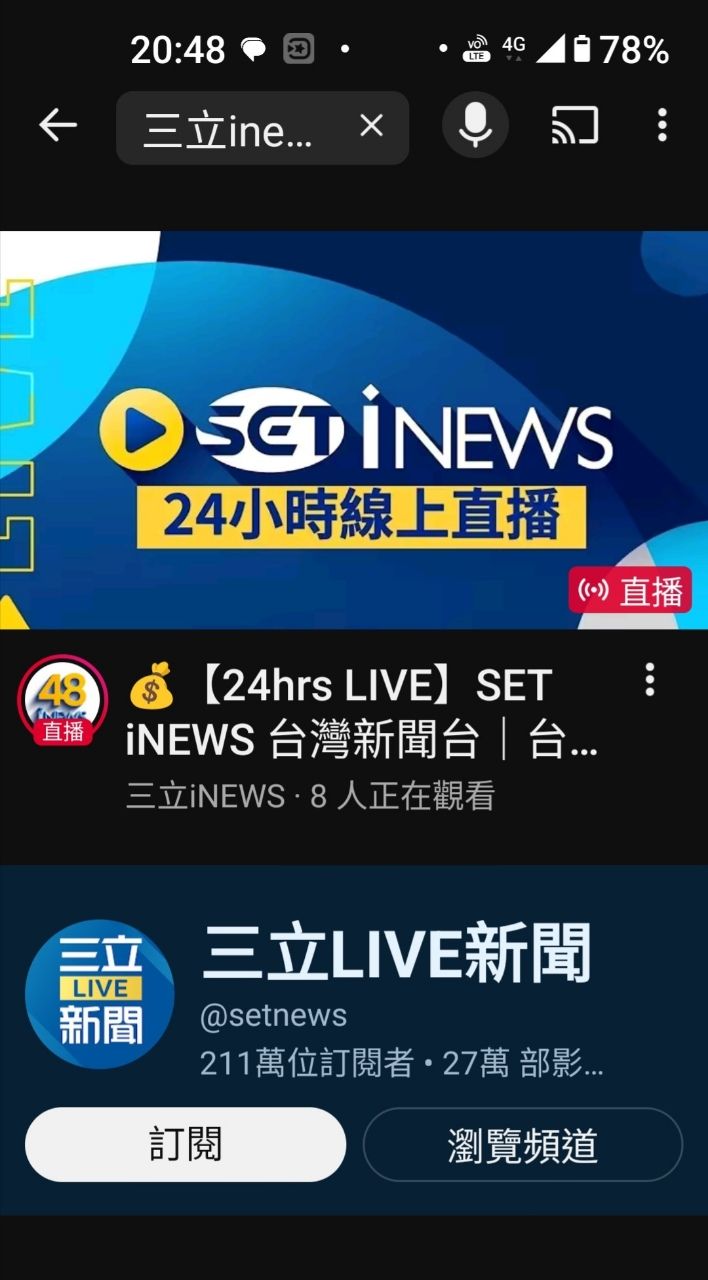Image resolution: width=708 pixels, height=1280 pixels.
Task: Go back with the top-left arrow
Action: point(57,126)
